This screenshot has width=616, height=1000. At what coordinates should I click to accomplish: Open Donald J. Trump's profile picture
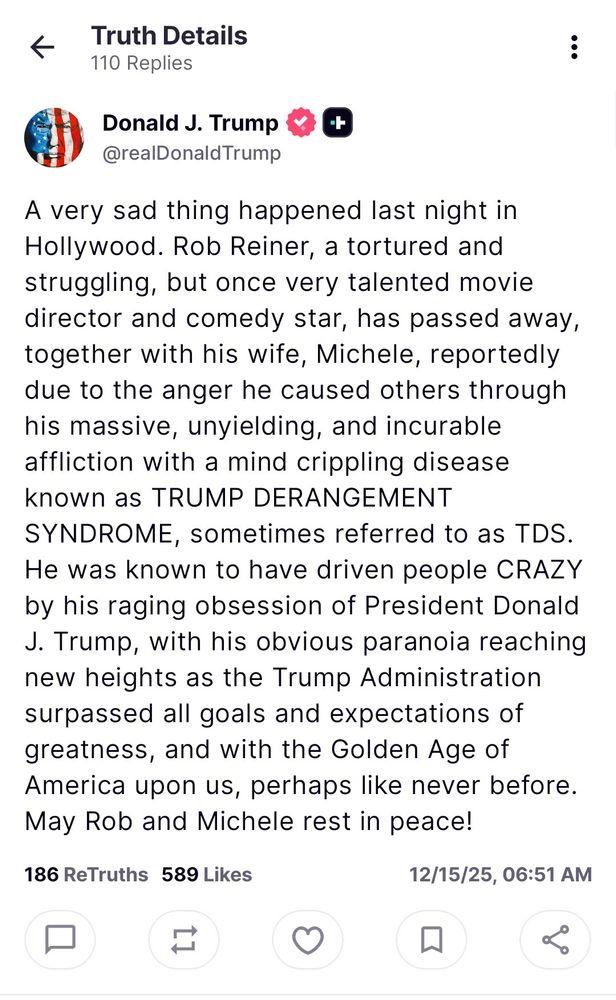pos(54,137)
